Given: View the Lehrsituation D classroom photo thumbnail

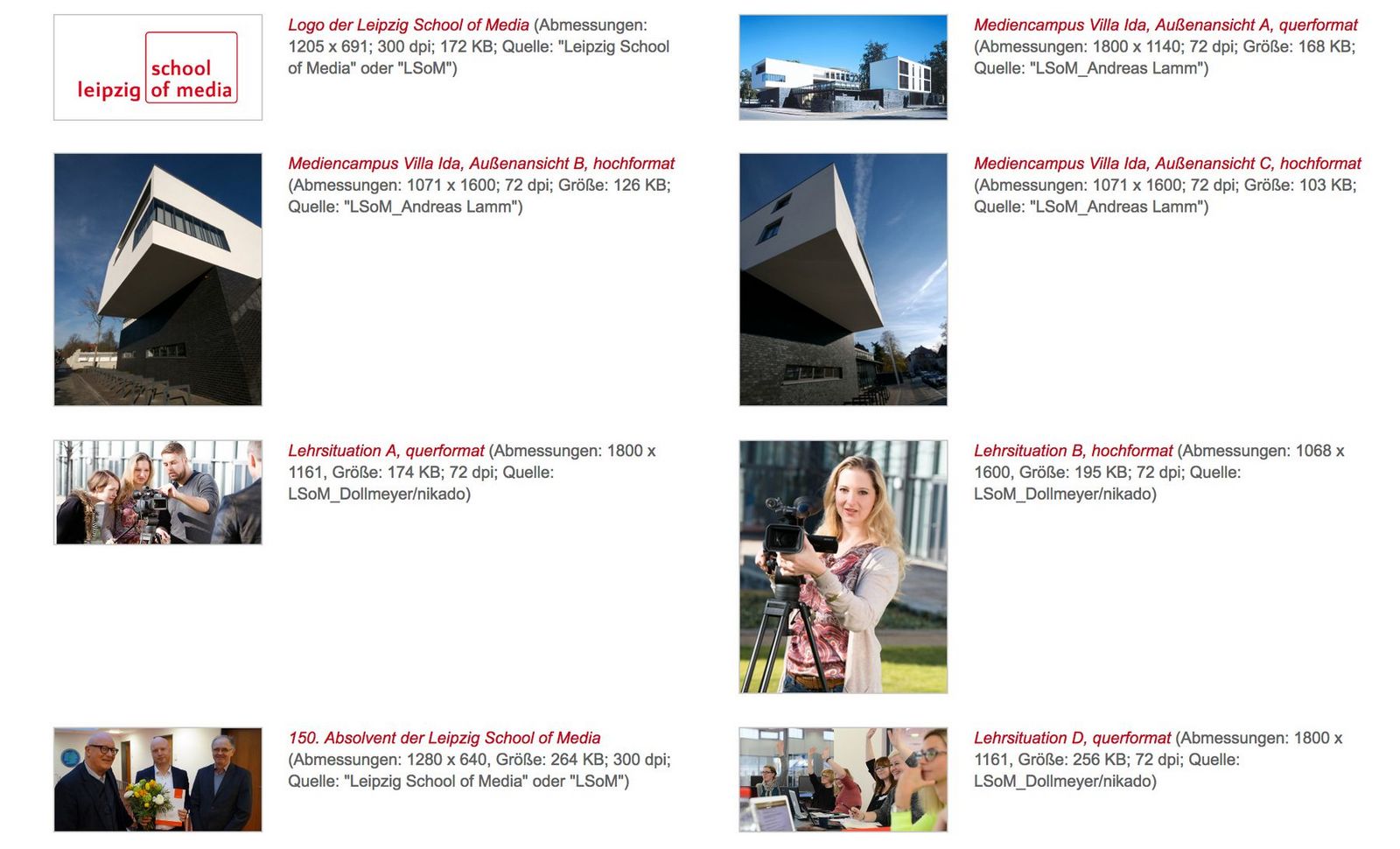Looking at the screenshot, I should 843,779.
